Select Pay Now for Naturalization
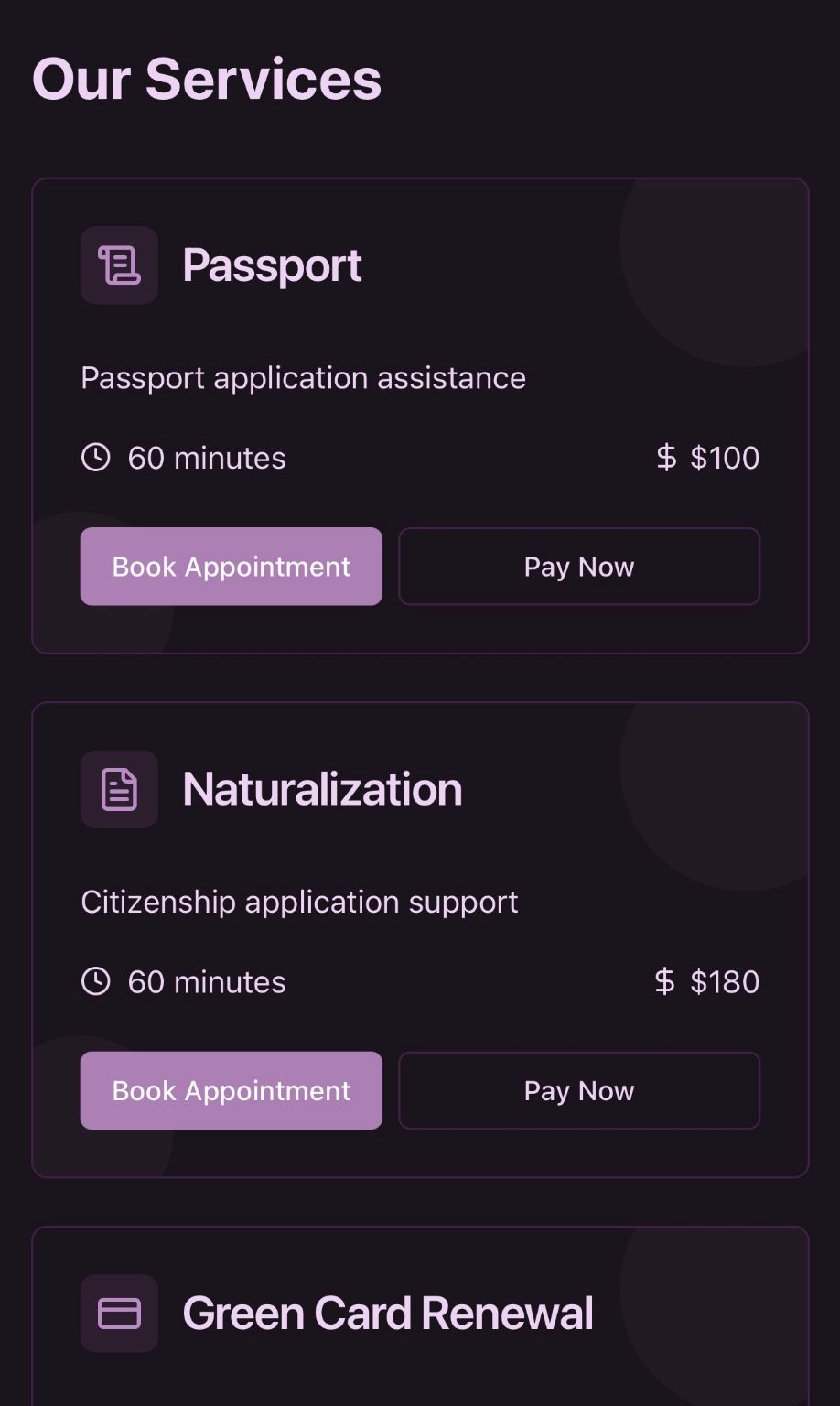This screenshot has height=1406, width=840. point(579,1090)
